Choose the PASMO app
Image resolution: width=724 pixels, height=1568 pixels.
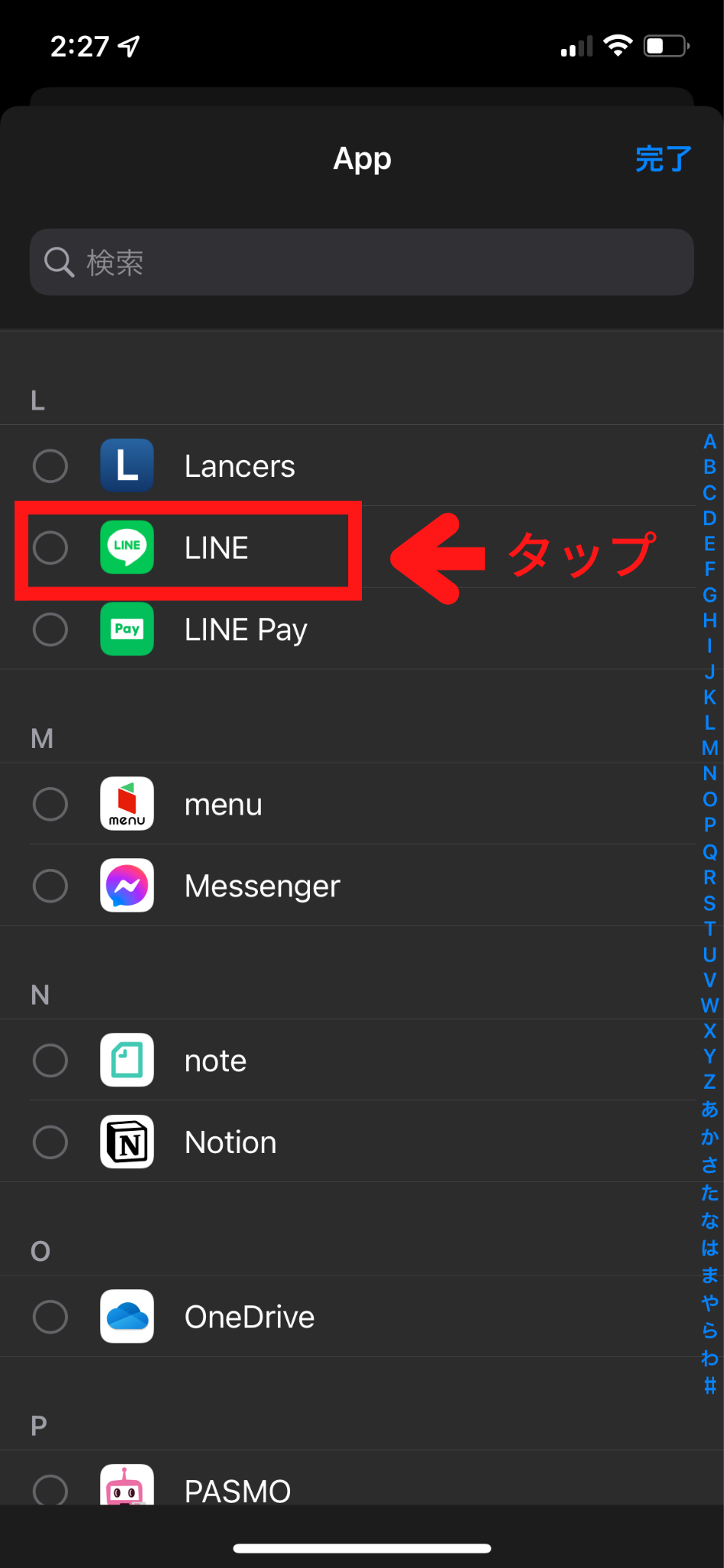tap(362, 1479)
